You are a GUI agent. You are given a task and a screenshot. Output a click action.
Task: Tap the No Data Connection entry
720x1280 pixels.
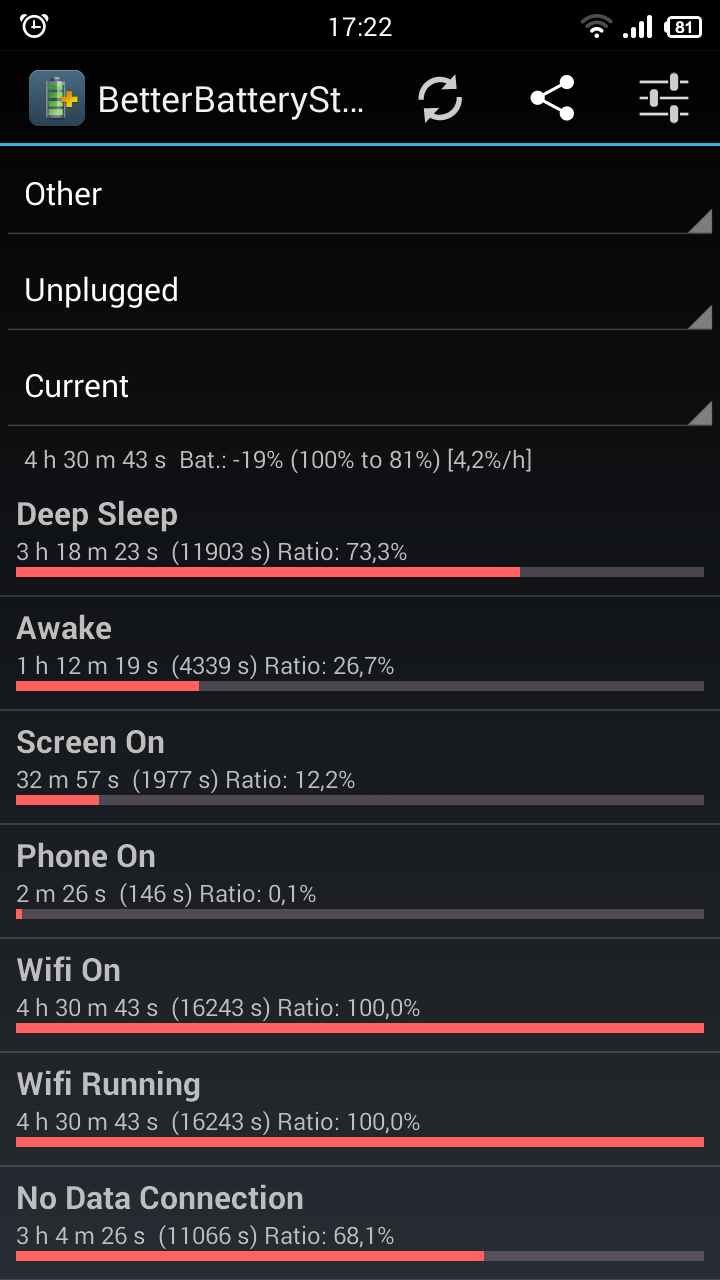click(x=360, y=1223)
